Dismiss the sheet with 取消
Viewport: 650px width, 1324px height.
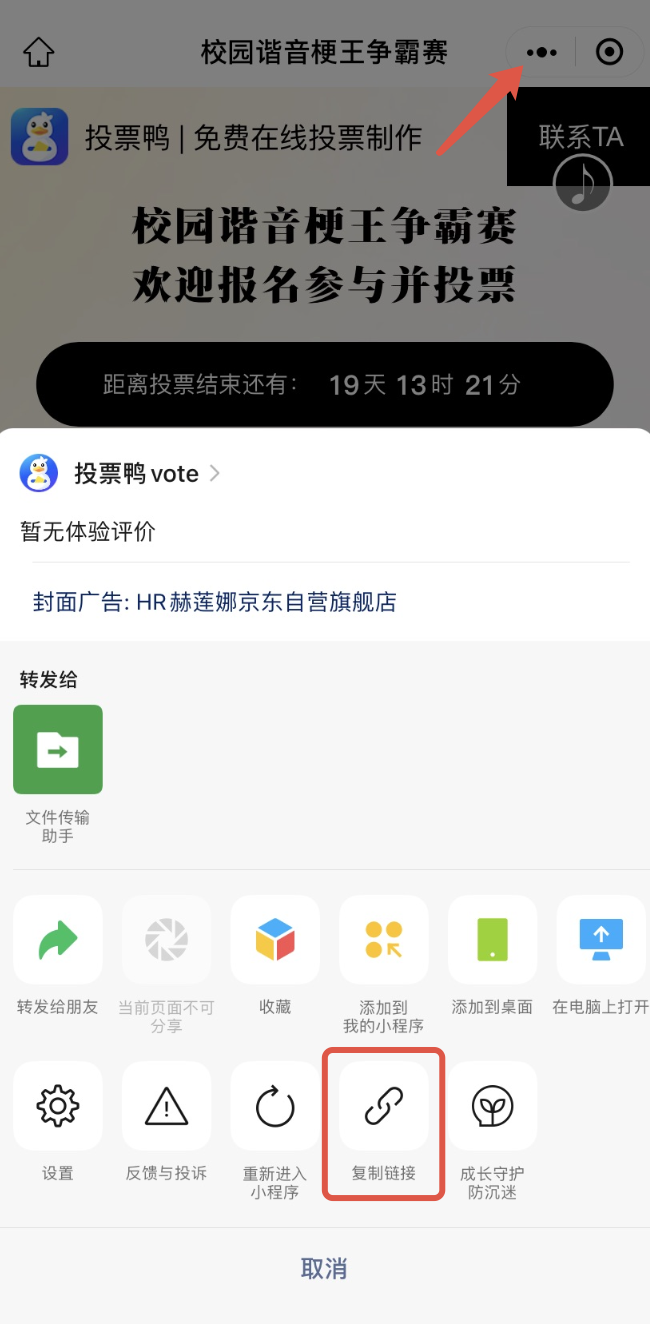click(x=325, y=1269)
